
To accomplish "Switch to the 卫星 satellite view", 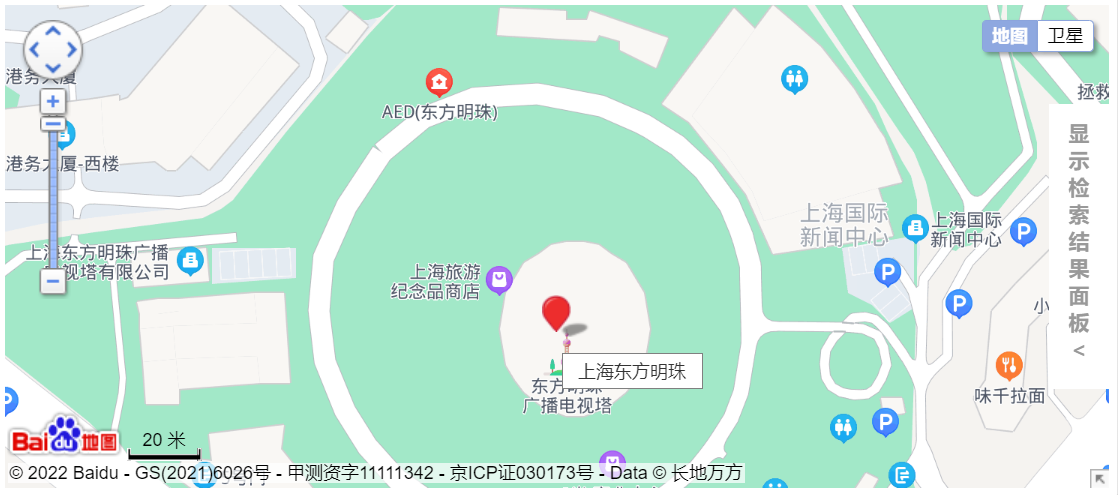I will [1065, 37].
